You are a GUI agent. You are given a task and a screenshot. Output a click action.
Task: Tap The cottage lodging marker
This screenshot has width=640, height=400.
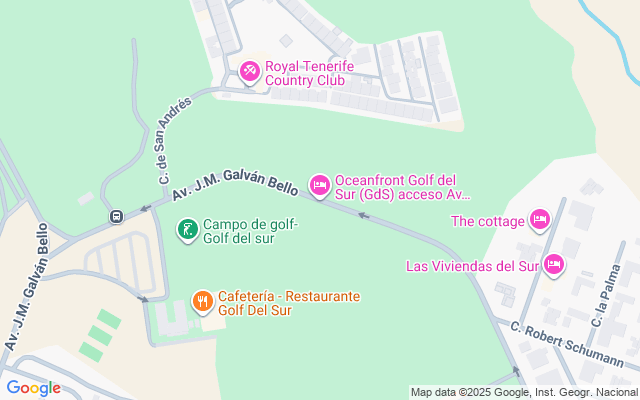(x=540, y=219)
